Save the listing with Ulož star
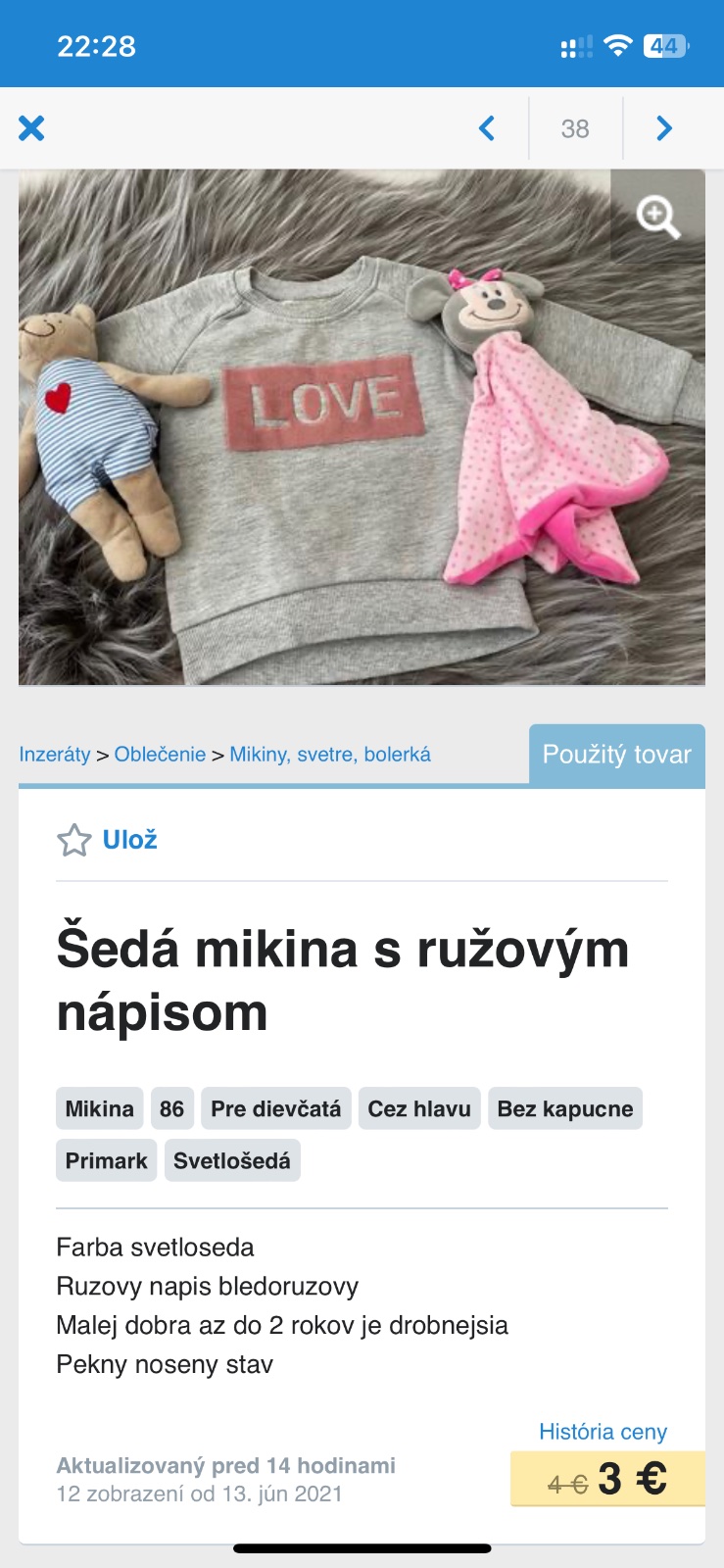The image size is (724, 1568). tap(108, 840)
